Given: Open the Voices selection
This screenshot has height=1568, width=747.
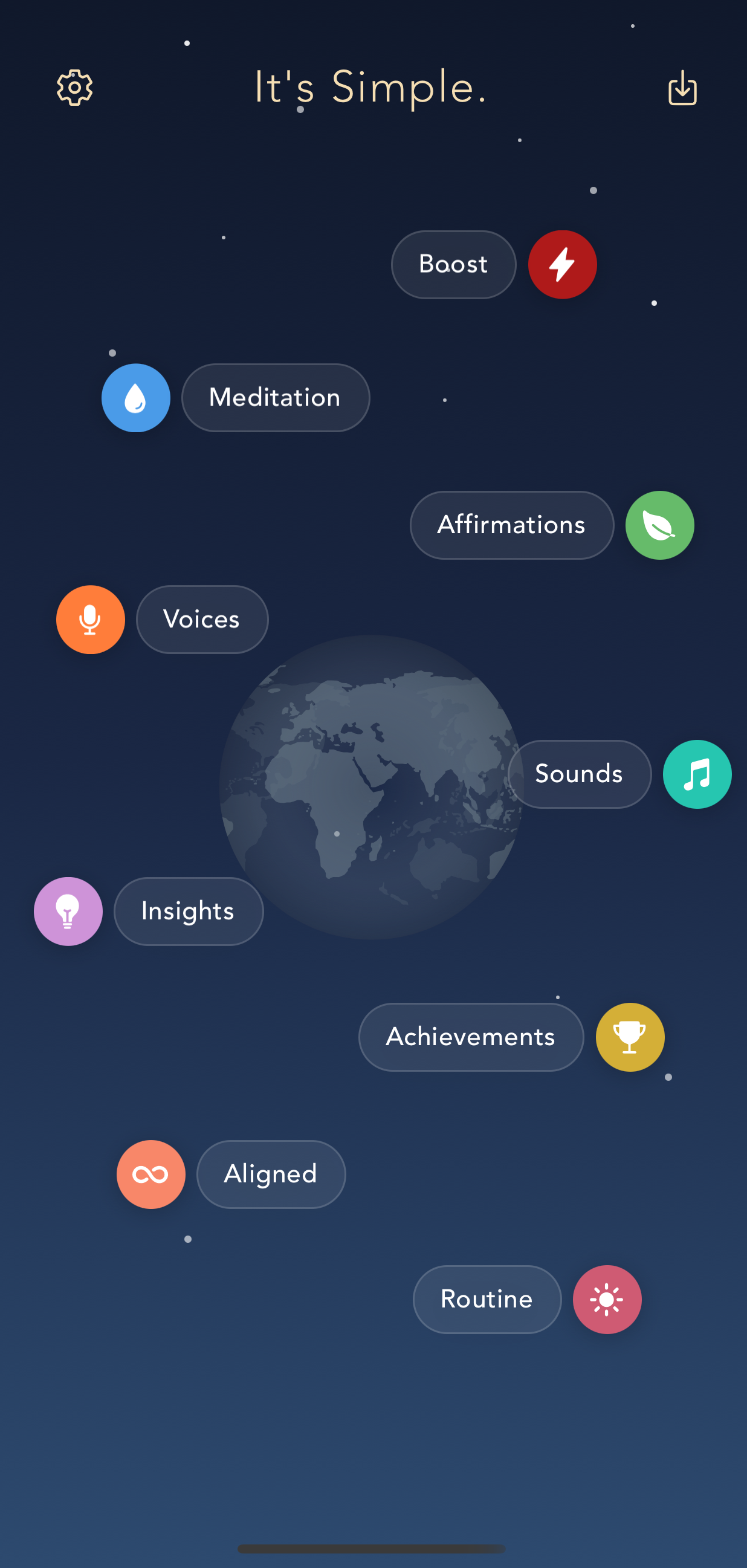Looking at the screenshot, I should 201,619.
